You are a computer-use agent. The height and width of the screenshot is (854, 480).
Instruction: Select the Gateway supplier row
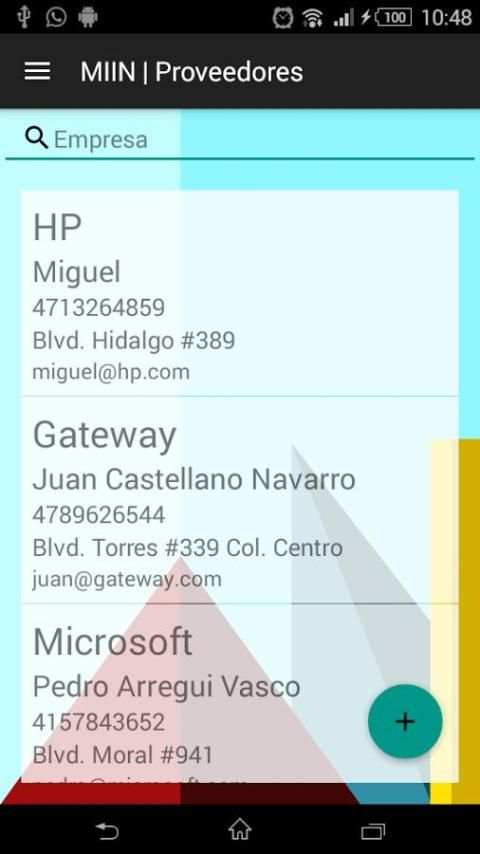240,501
